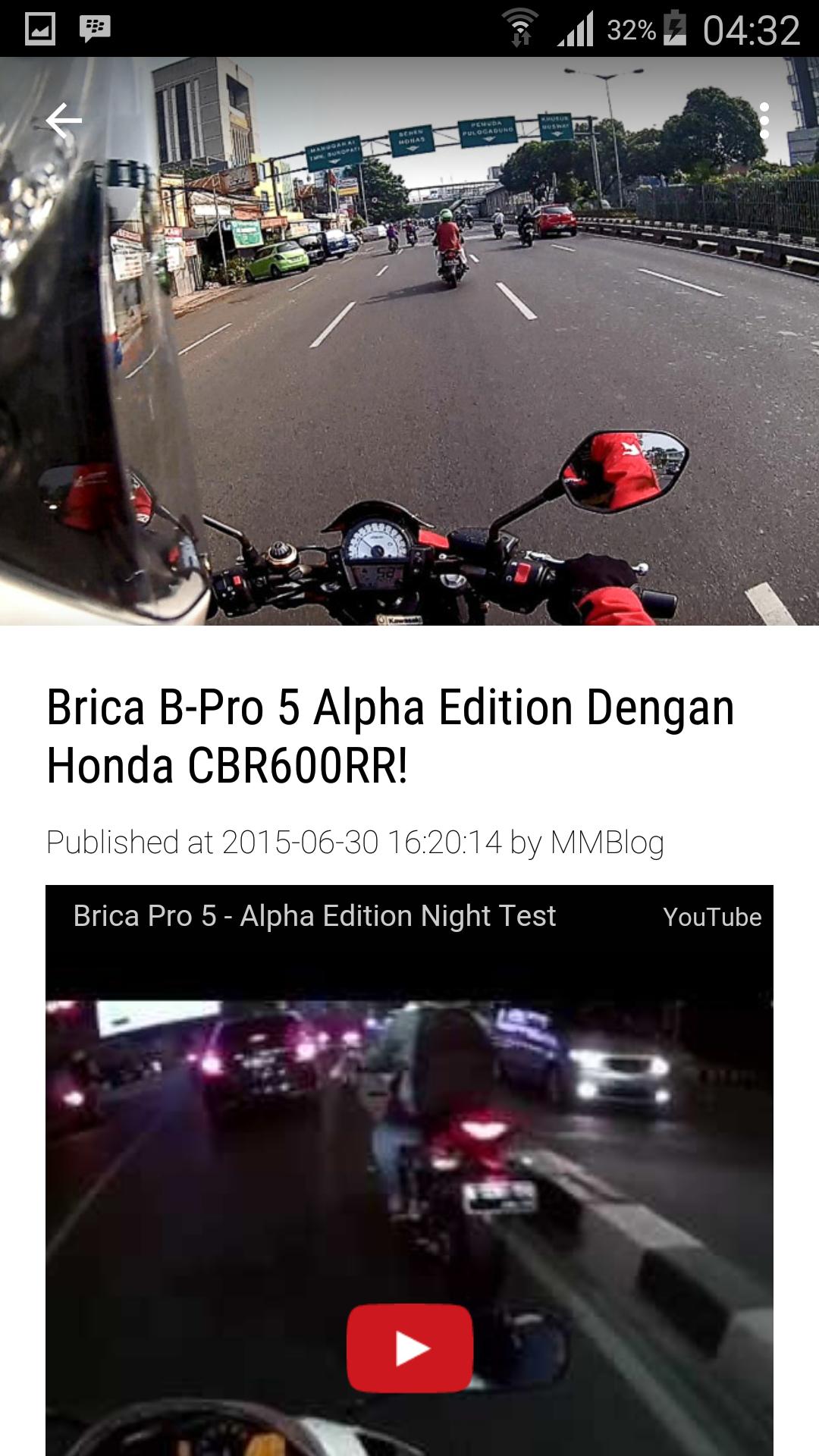The height and width of the screenshot is (1456, 819).
Task: Tap the published date '2015-06-30 16:20:14'
Action: coord(364,840)
